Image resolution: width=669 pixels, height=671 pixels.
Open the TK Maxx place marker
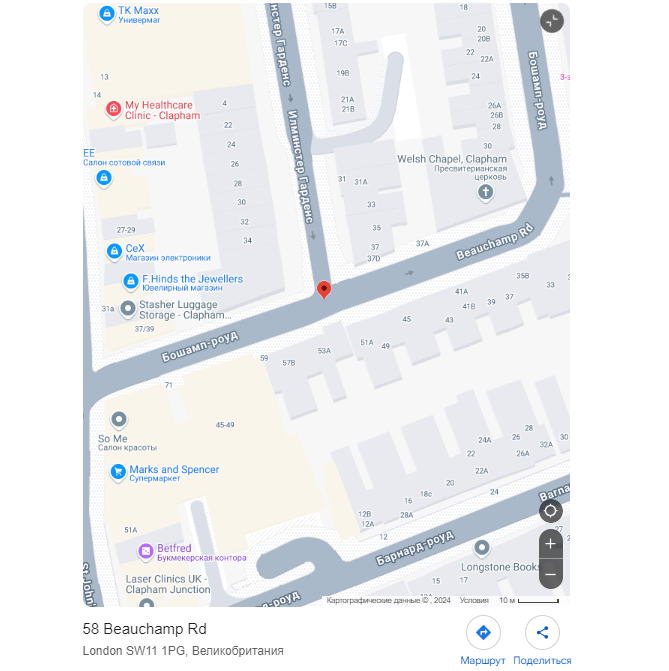[107, 14]
